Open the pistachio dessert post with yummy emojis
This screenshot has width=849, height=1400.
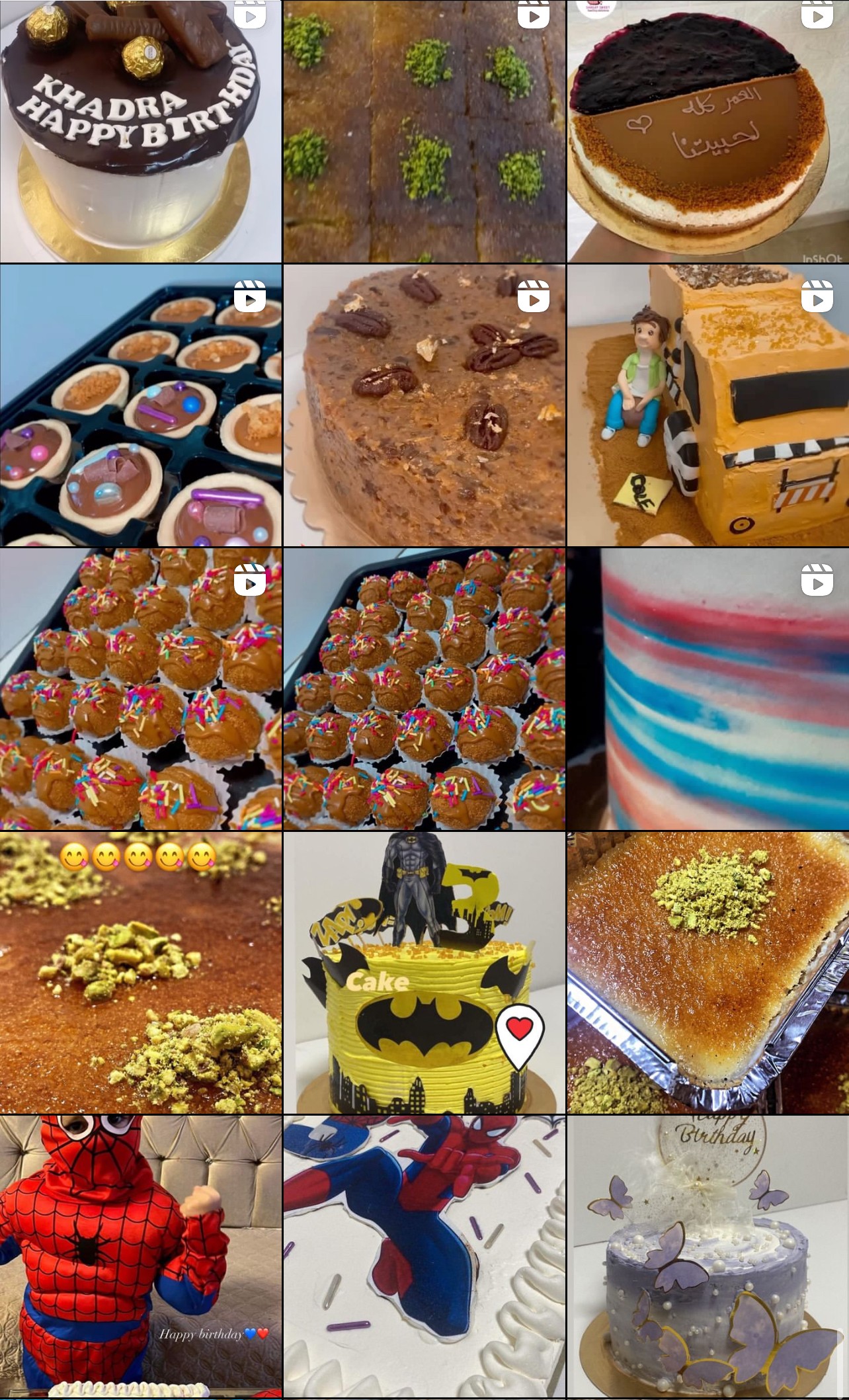point(140,972)
